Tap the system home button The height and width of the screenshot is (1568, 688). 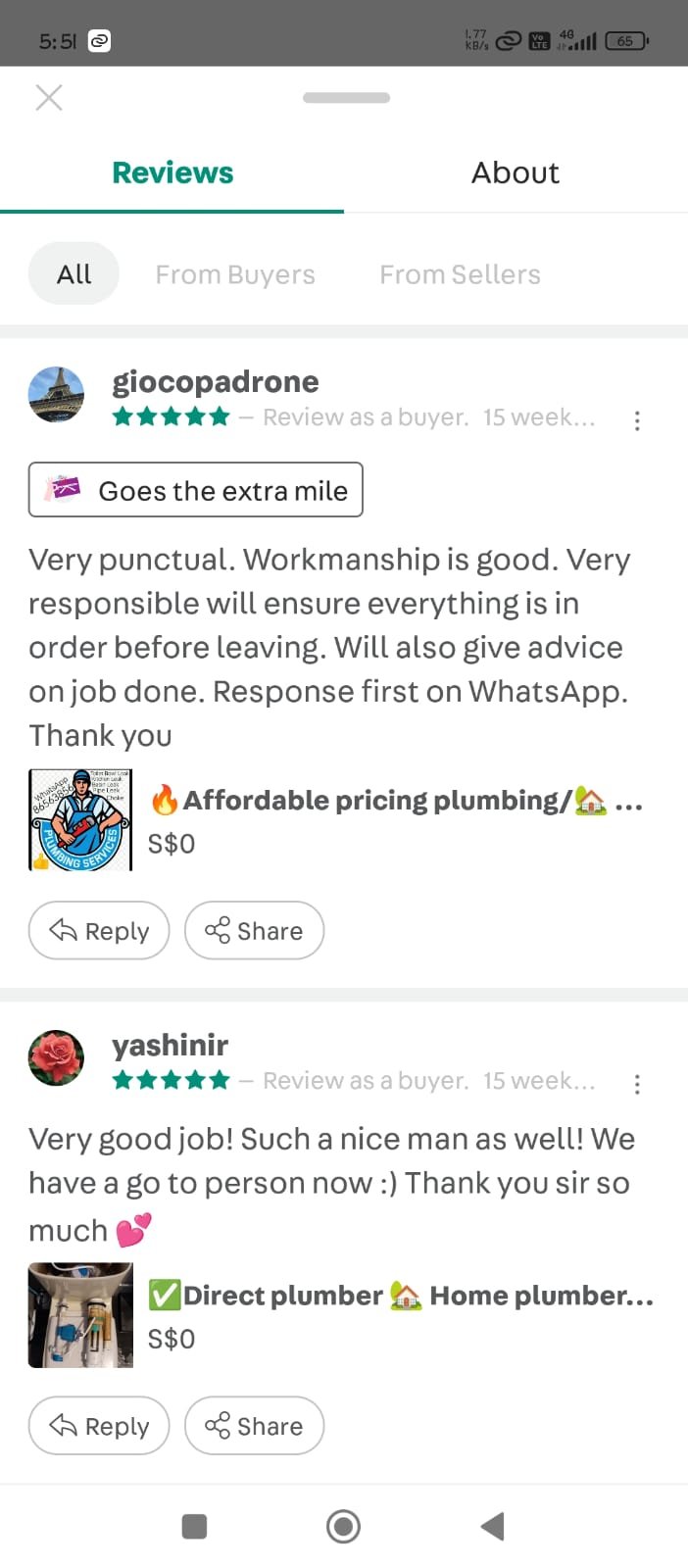point(343,1526)
